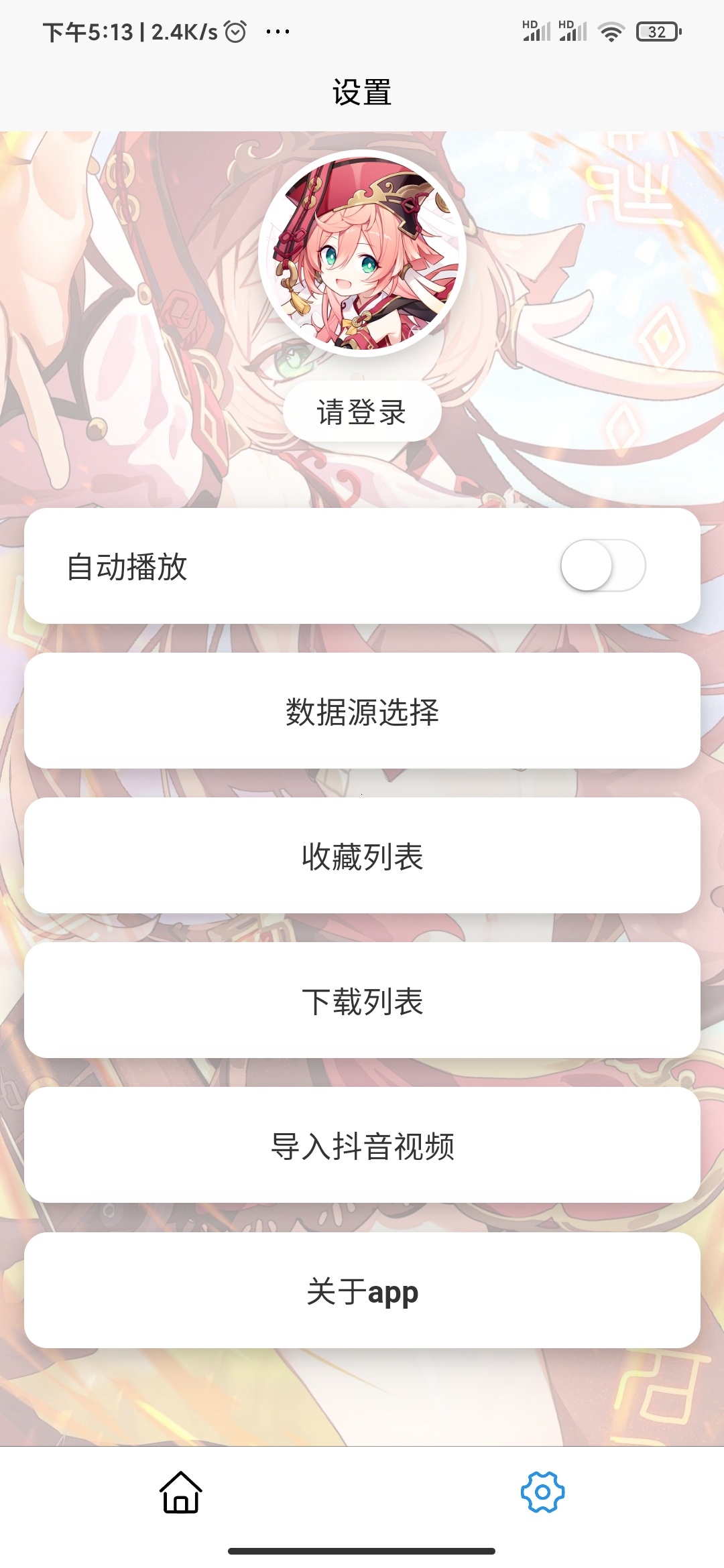Screen dimensions: 724x1568
Task: Open 收藏列表
Action: tap(362, 856)
